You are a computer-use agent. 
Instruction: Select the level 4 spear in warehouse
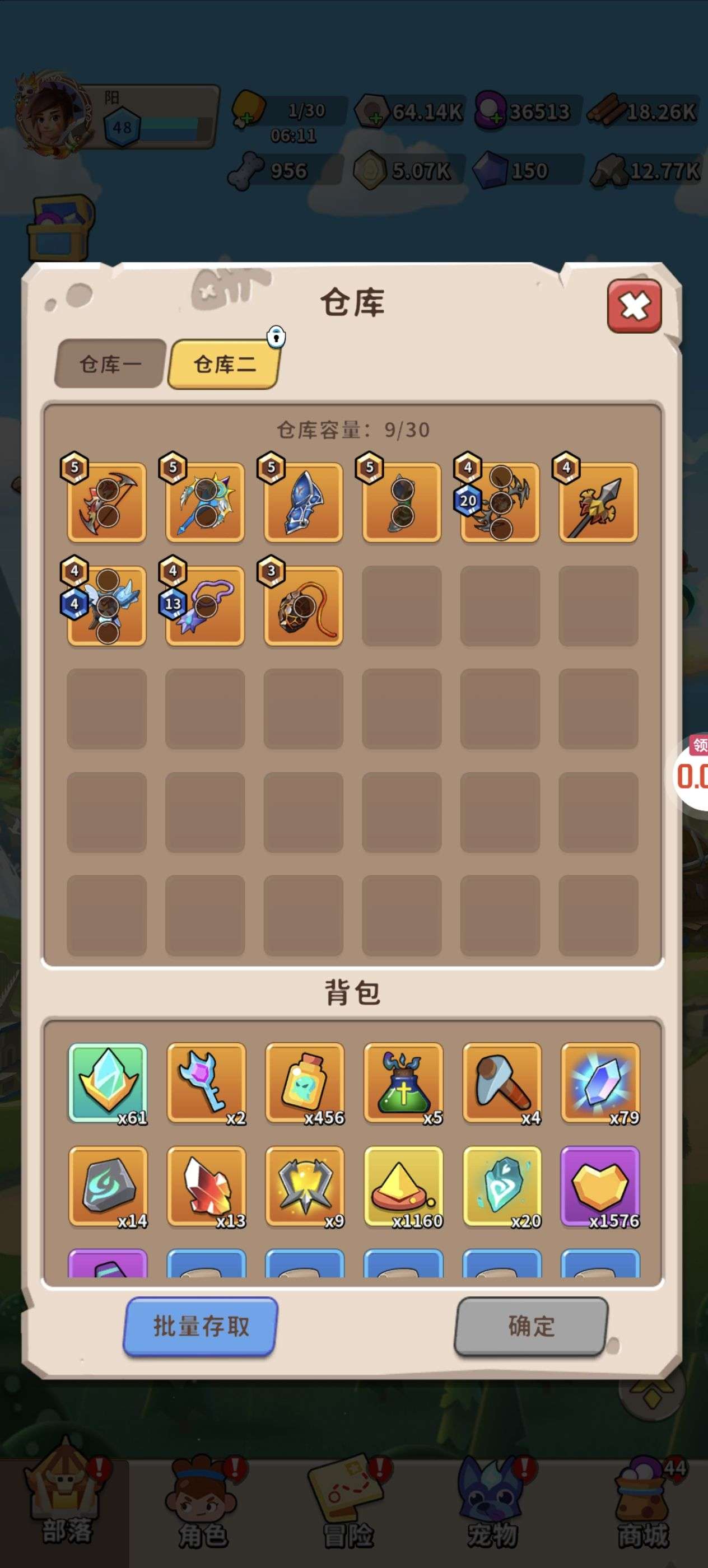598,503
